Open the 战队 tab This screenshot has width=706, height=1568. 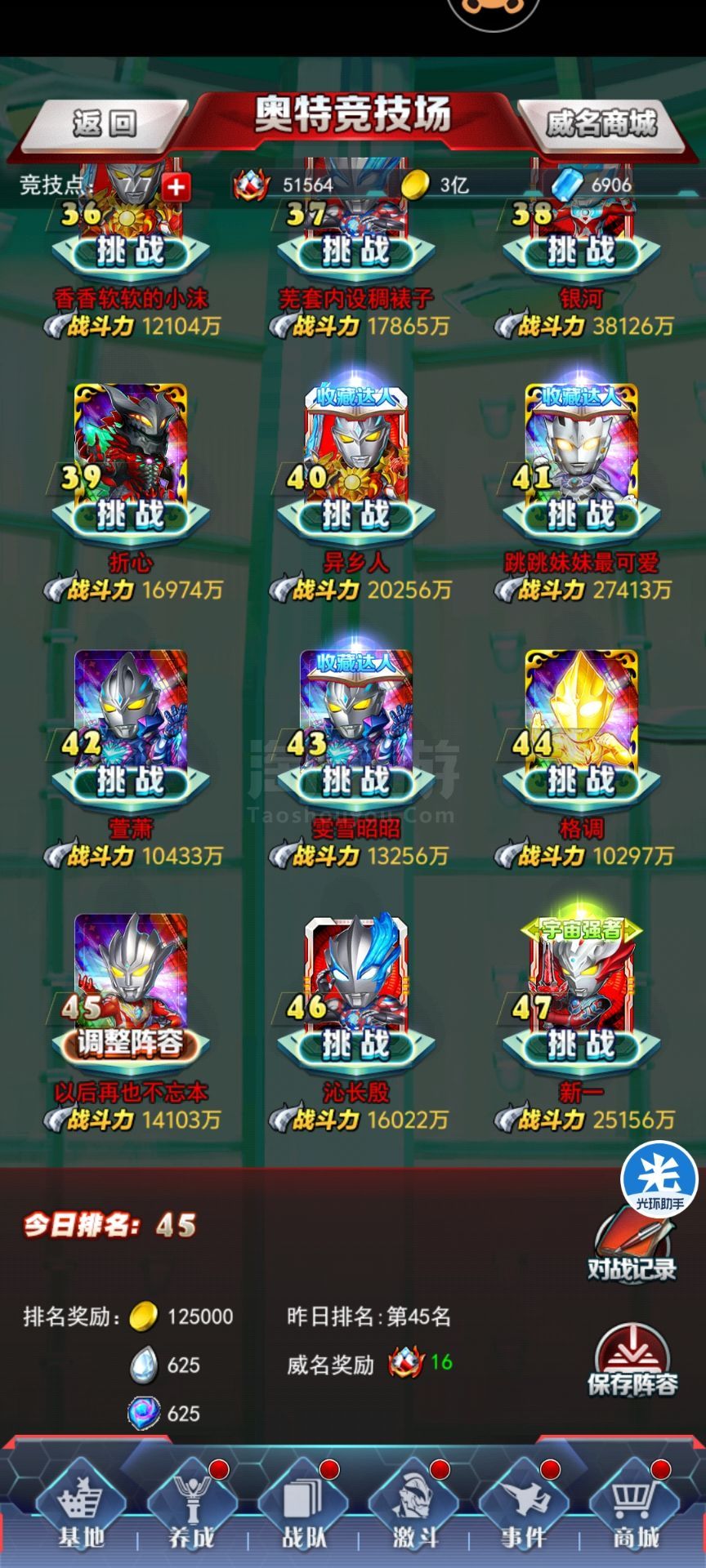(304, 1512)
